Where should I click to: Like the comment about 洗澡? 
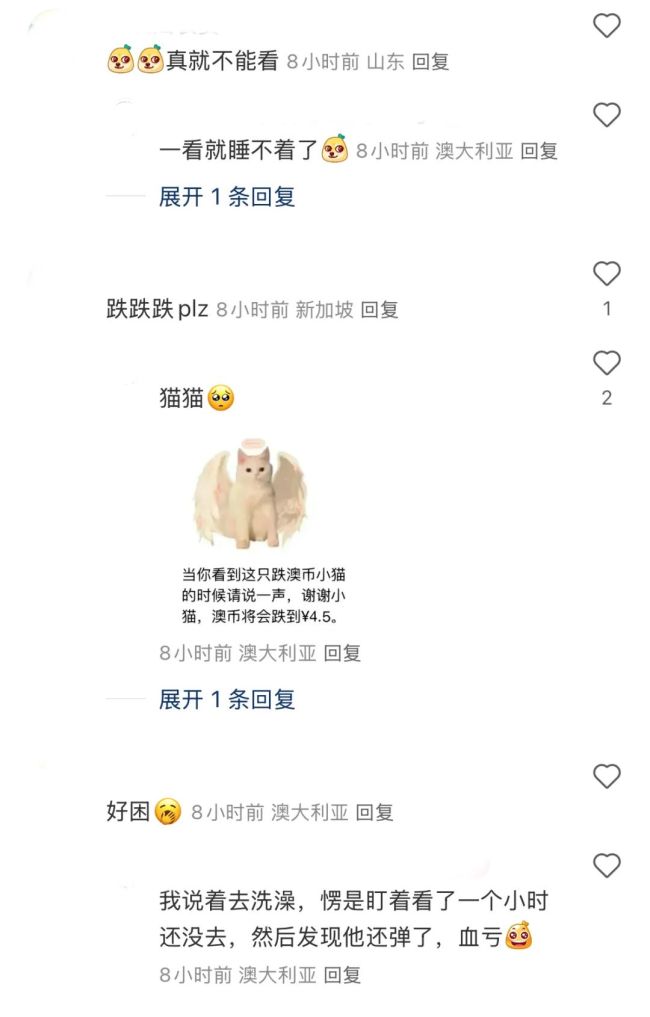[607, 865]
